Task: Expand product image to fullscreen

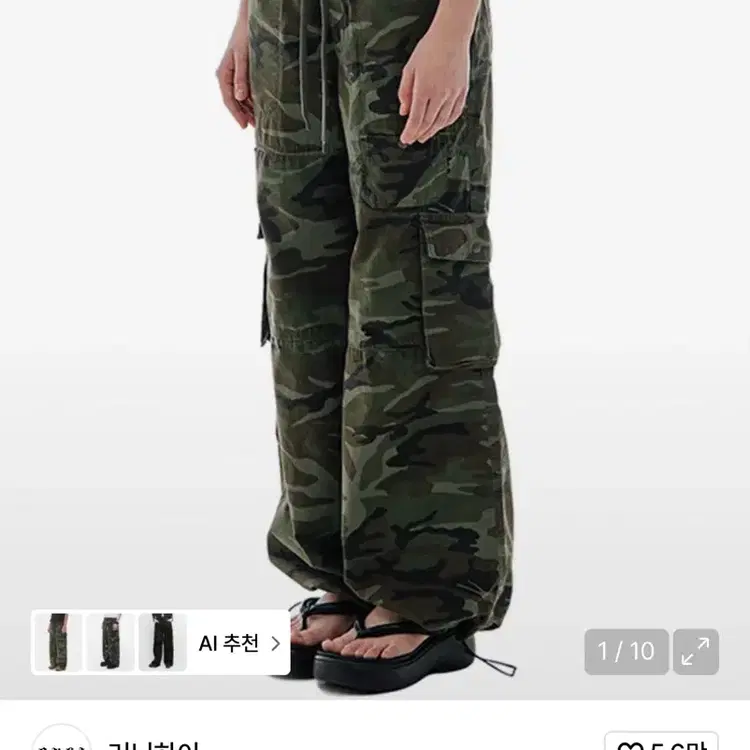Action: point(695,651)
